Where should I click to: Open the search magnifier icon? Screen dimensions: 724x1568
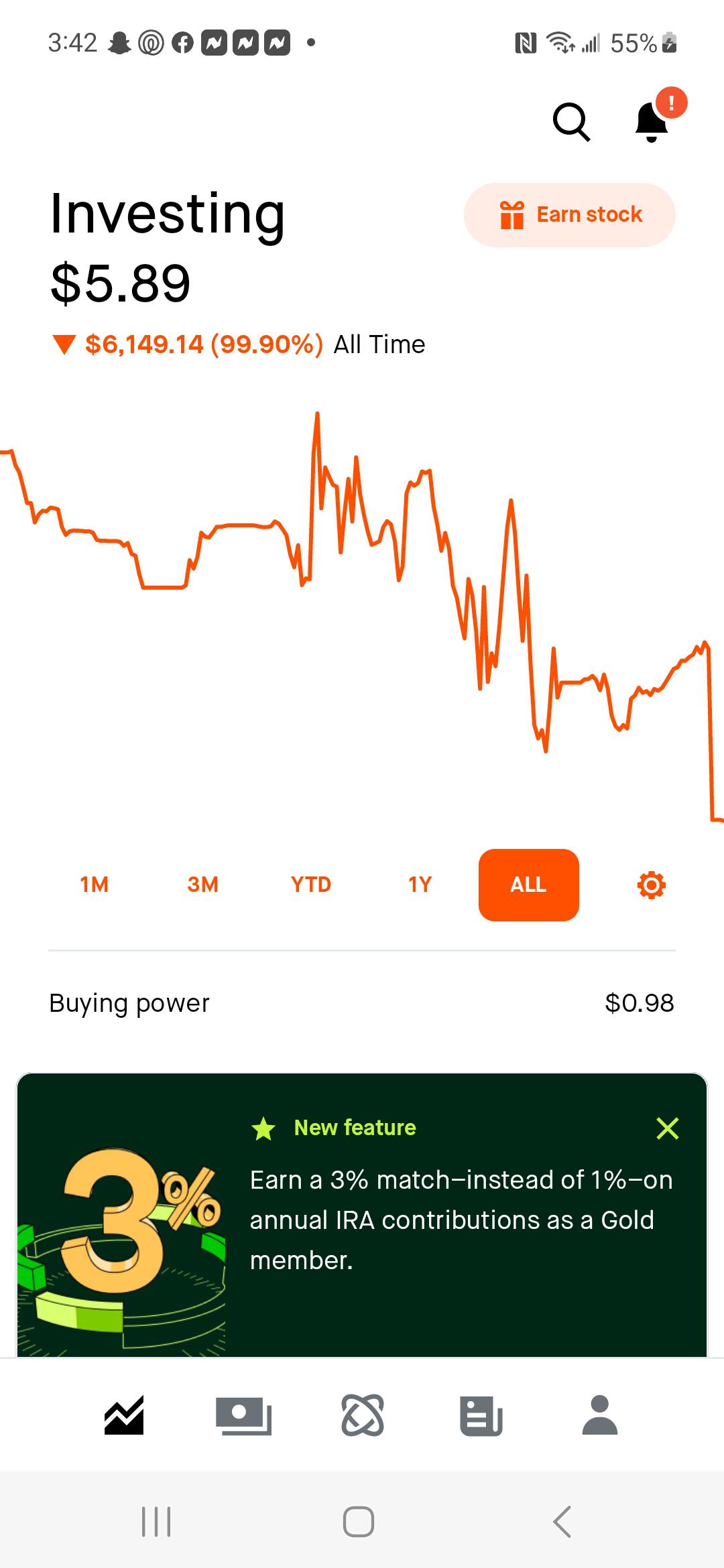pos(571,122)
